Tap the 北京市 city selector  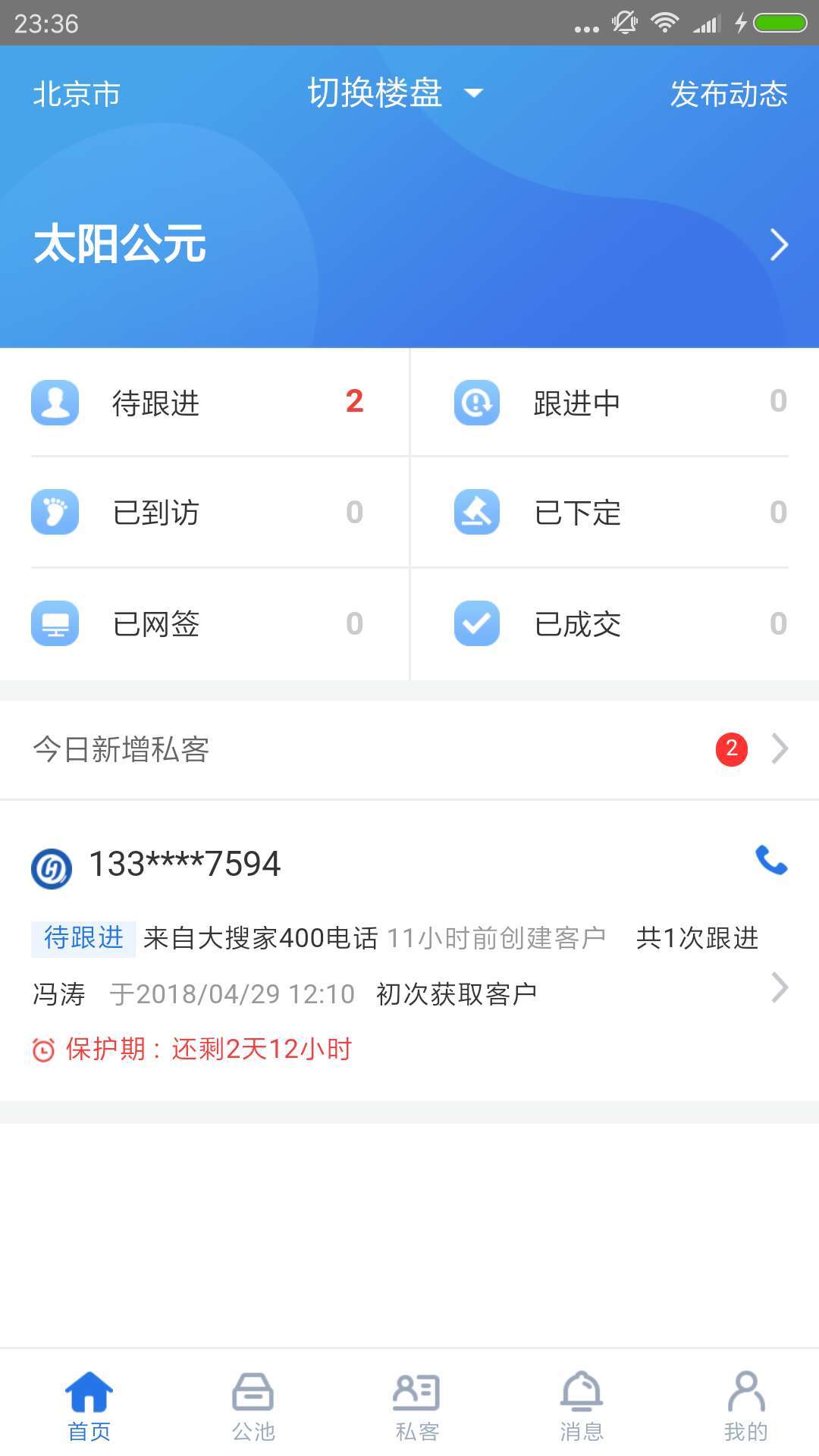pyautogui.click(x=77, y=94)
